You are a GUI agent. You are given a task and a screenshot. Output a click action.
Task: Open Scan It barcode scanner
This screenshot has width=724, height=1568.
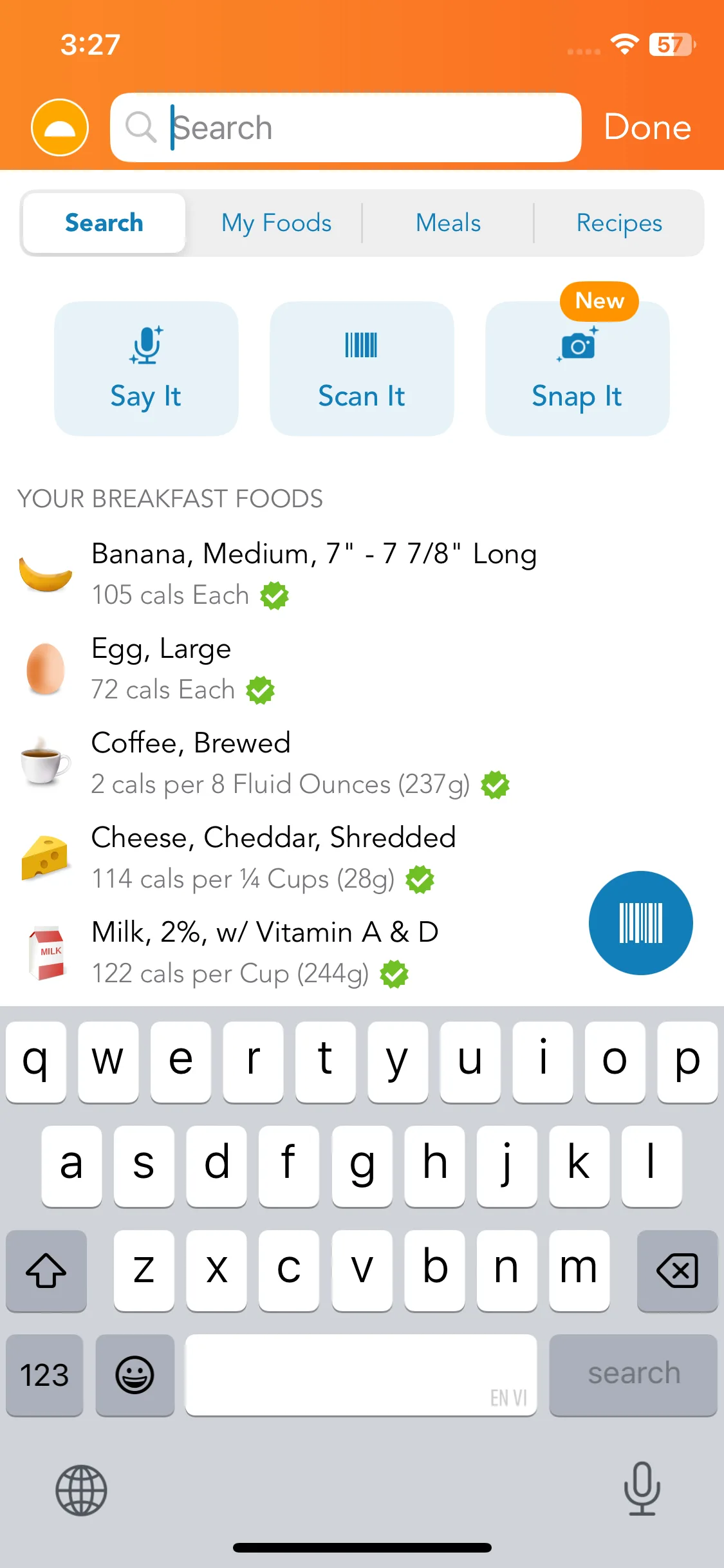pyautogui.click(x=362, y=369)
